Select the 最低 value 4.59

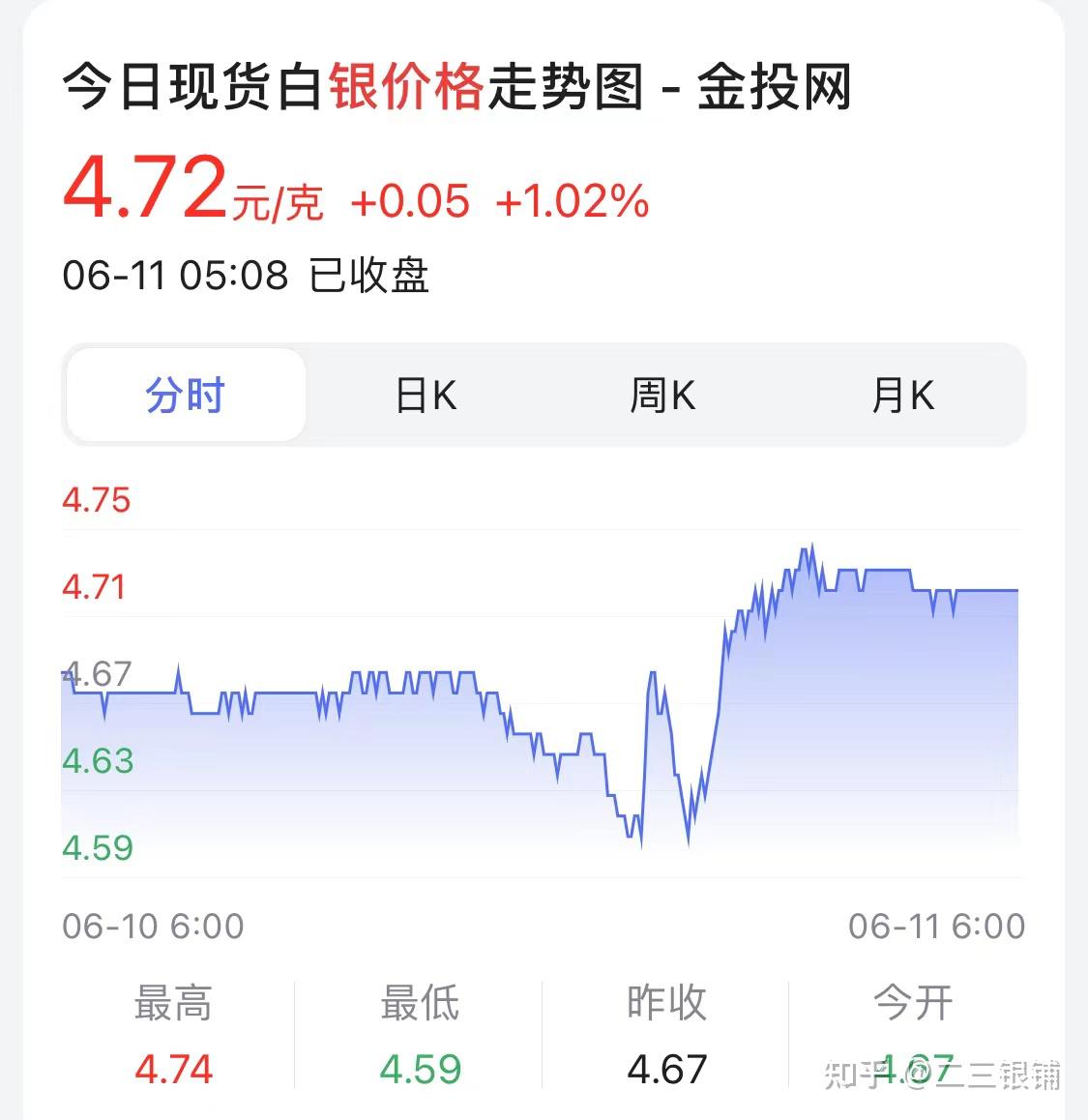pyautogui.click(x=421, y=1069)
